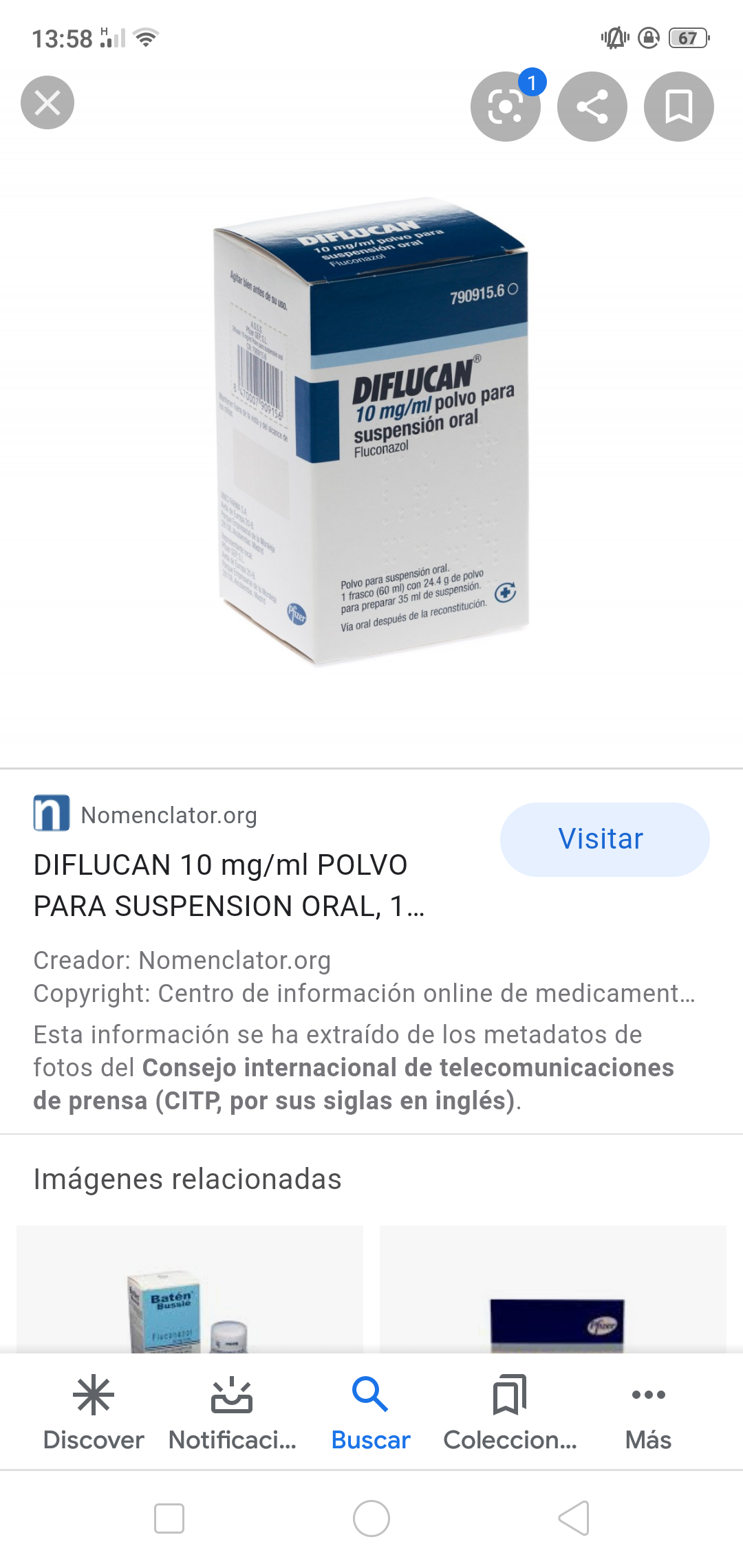
Task: Open the DIFLUCAN 10 mg/ml result title
Action: click(229, 885)
